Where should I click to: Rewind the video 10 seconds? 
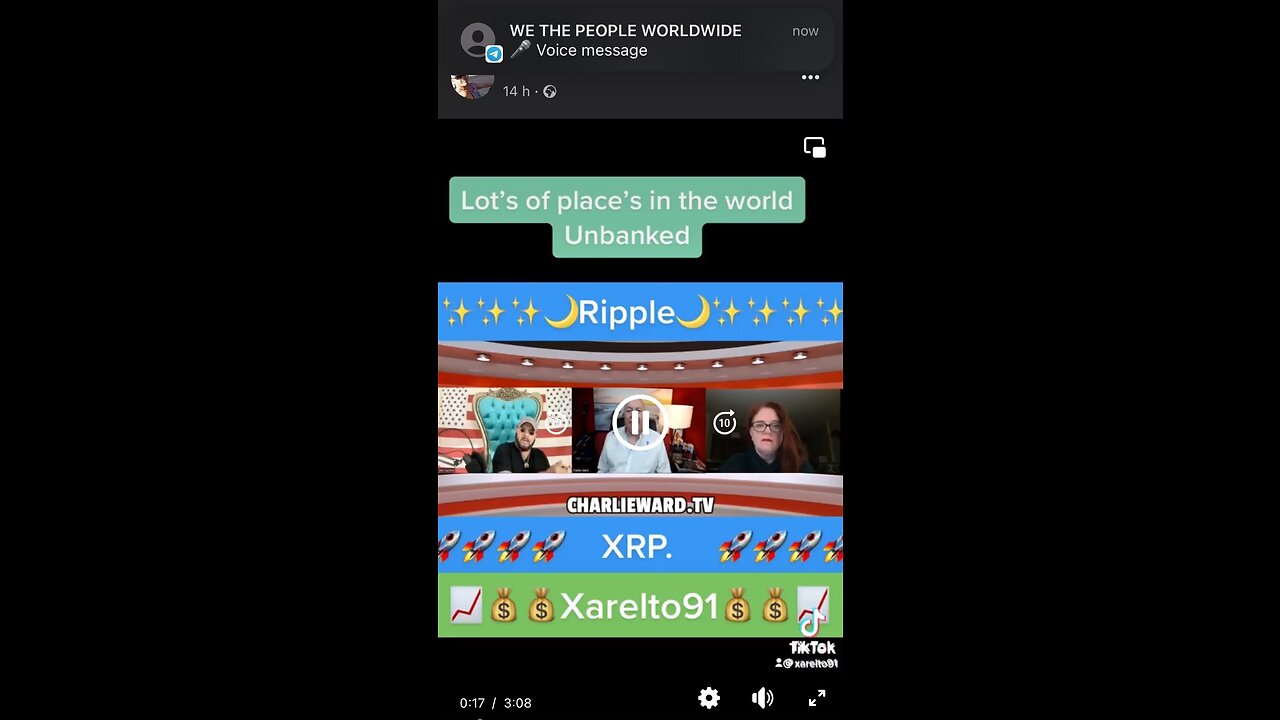pos(556,422)
